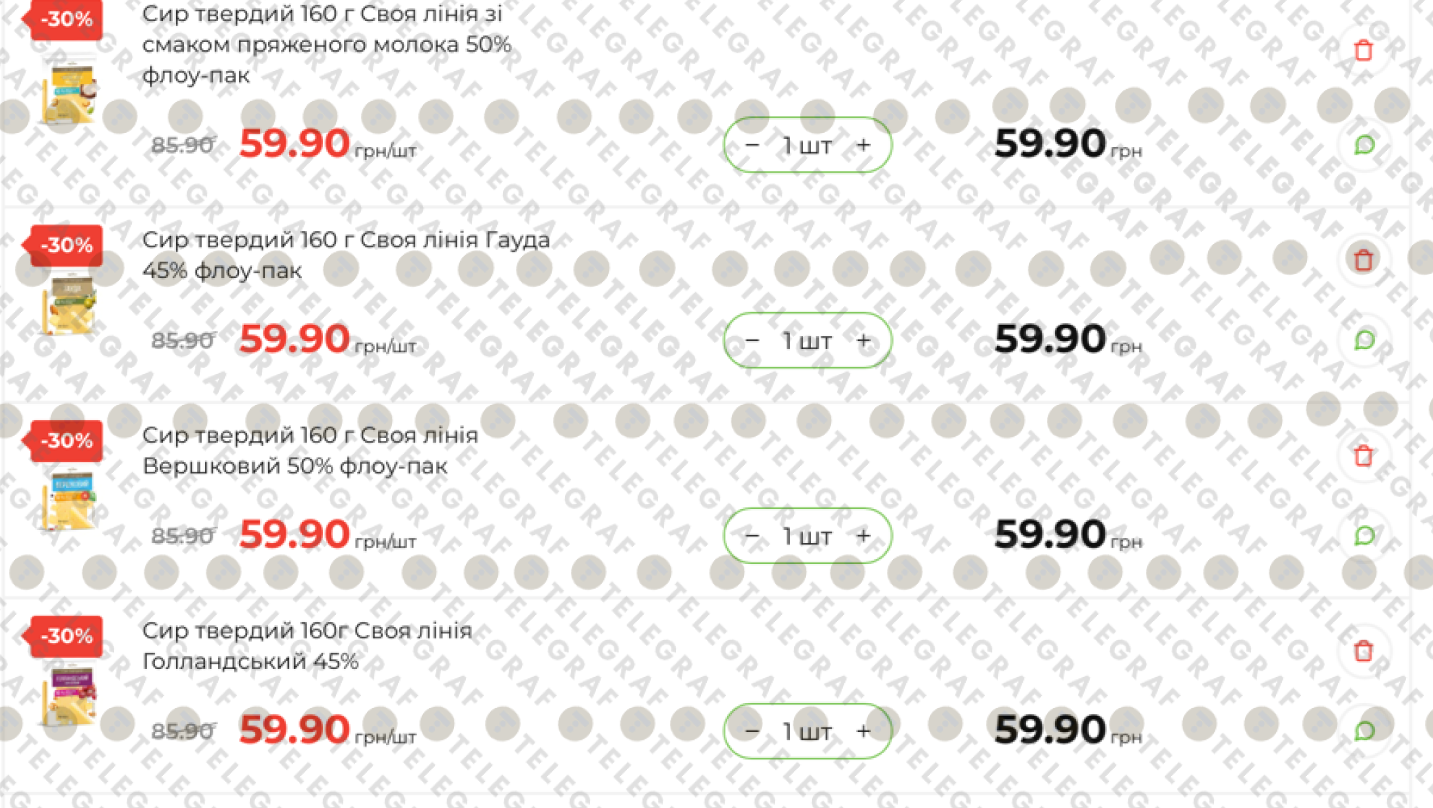Reduce the Гауда 45% cheese quantity
1433x808 pixels.
[752, 340]
